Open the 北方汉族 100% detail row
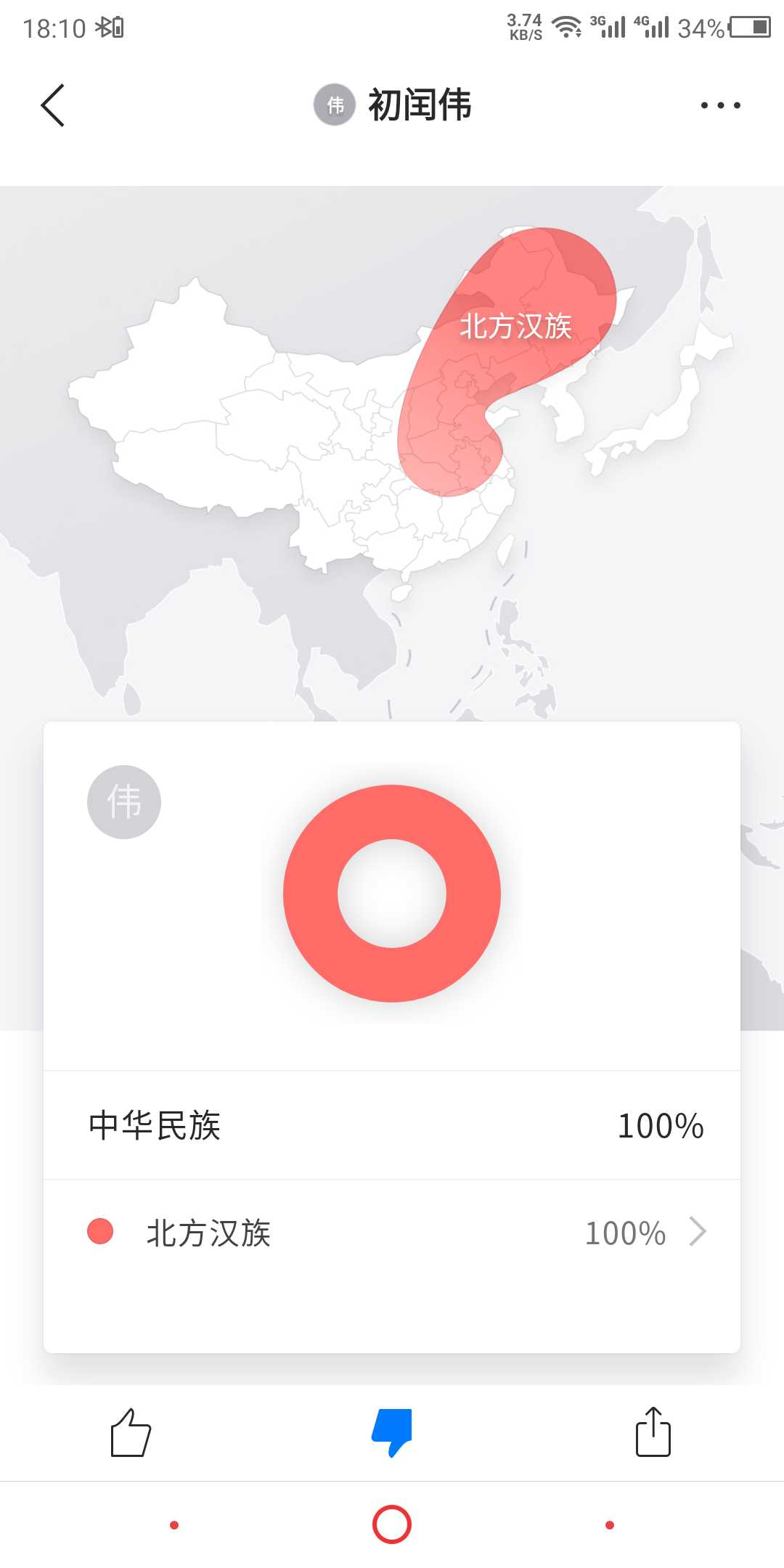The height and width of the screenshot is (1568, 784). [392, 1233]
